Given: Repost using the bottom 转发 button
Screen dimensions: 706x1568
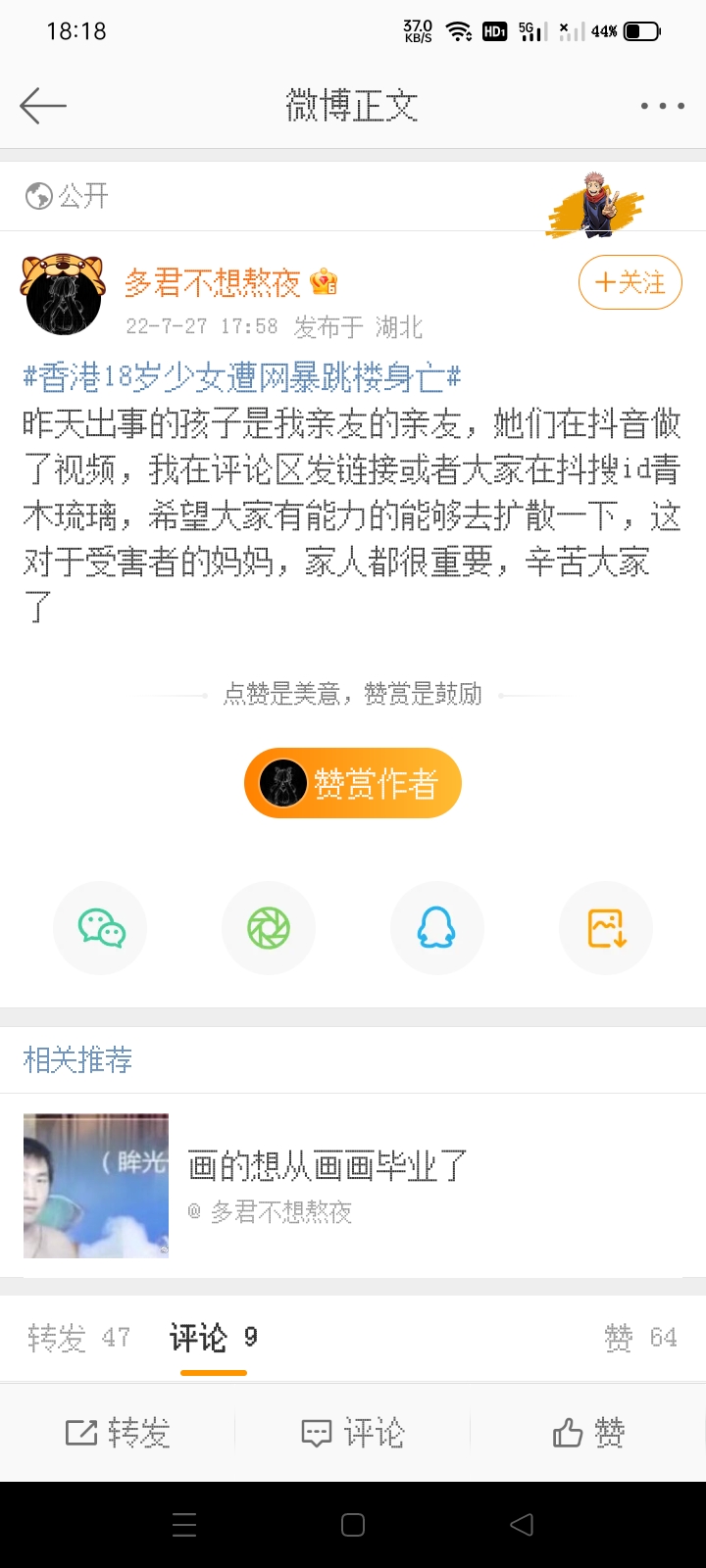Looking at the screenshot, I should (x=118, y=1434).
